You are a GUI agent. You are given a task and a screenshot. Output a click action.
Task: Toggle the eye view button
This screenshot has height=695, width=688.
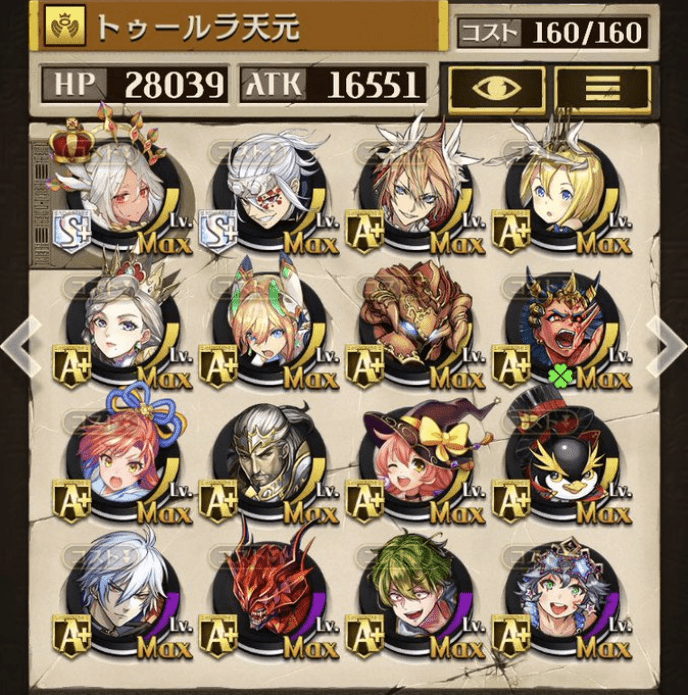point(496,87)
